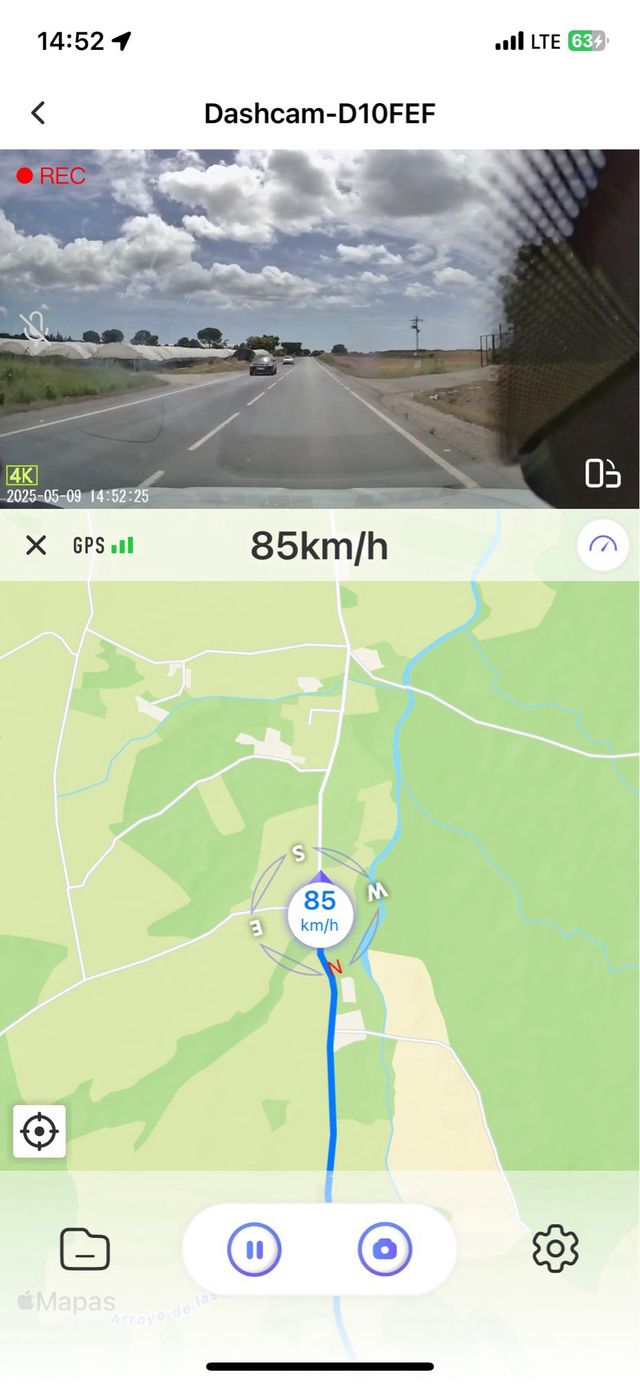Take a snapshot with the camera button
Image resolution: width=640 pixels, height=1384 pixels.
pos(385,1249)
